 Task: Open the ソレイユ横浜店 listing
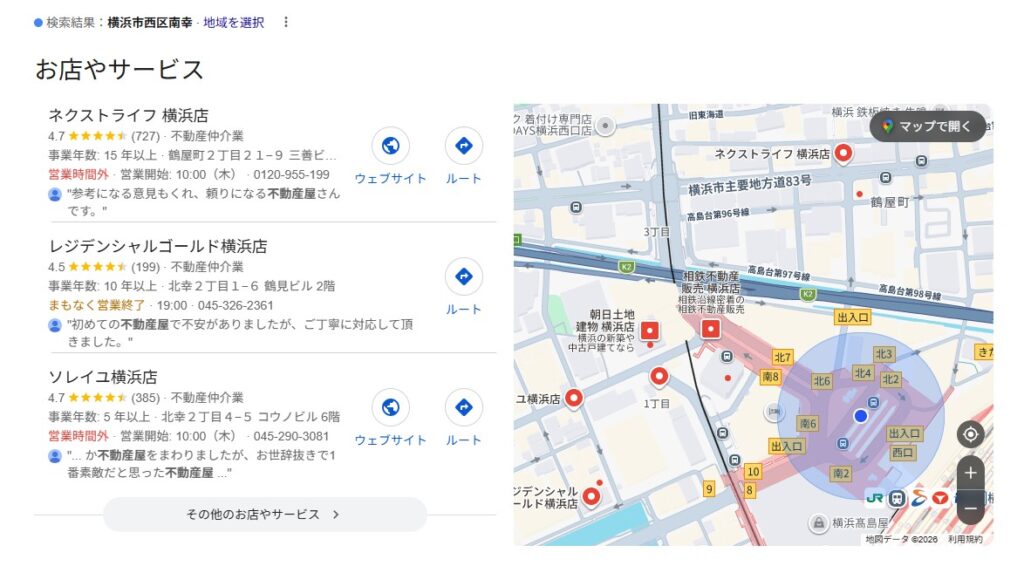click(x=103, y=377)
